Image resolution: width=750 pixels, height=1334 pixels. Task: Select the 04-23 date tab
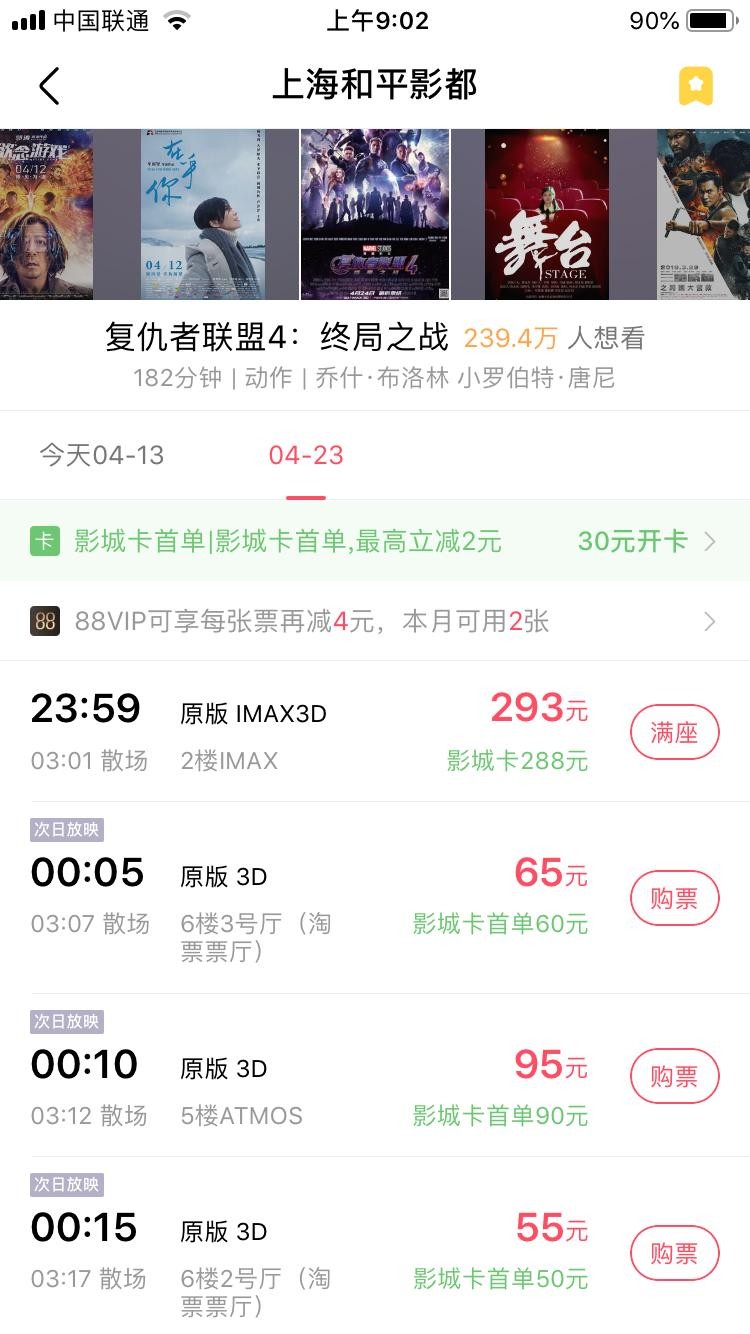(306, 455)
